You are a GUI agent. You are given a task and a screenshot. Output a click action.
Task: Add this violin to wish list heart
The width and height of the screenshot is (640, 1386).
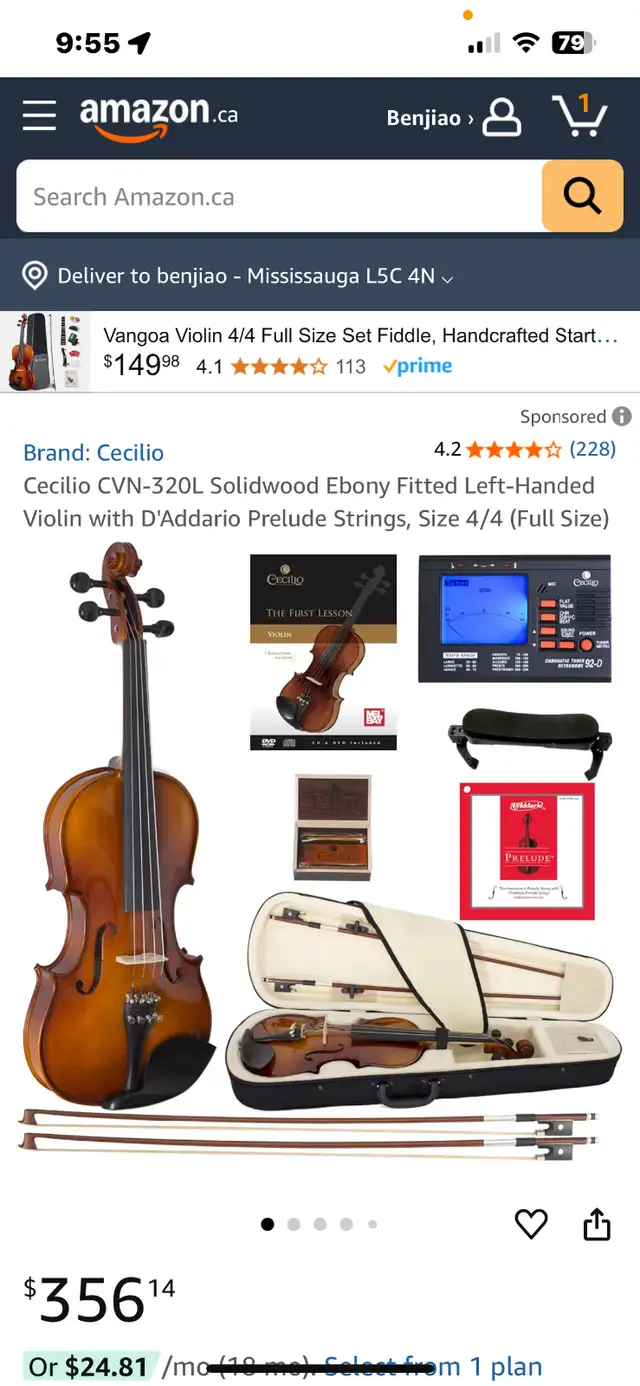pyautogui.click(x=531, y=1224)
